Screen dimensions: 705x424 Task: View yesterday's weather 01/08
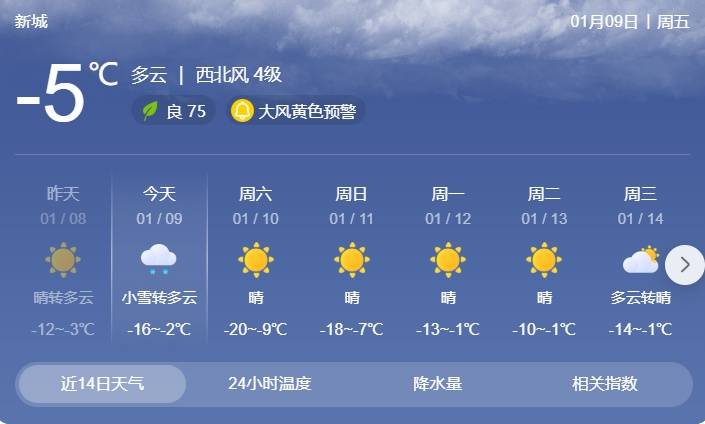click(63, 260)
